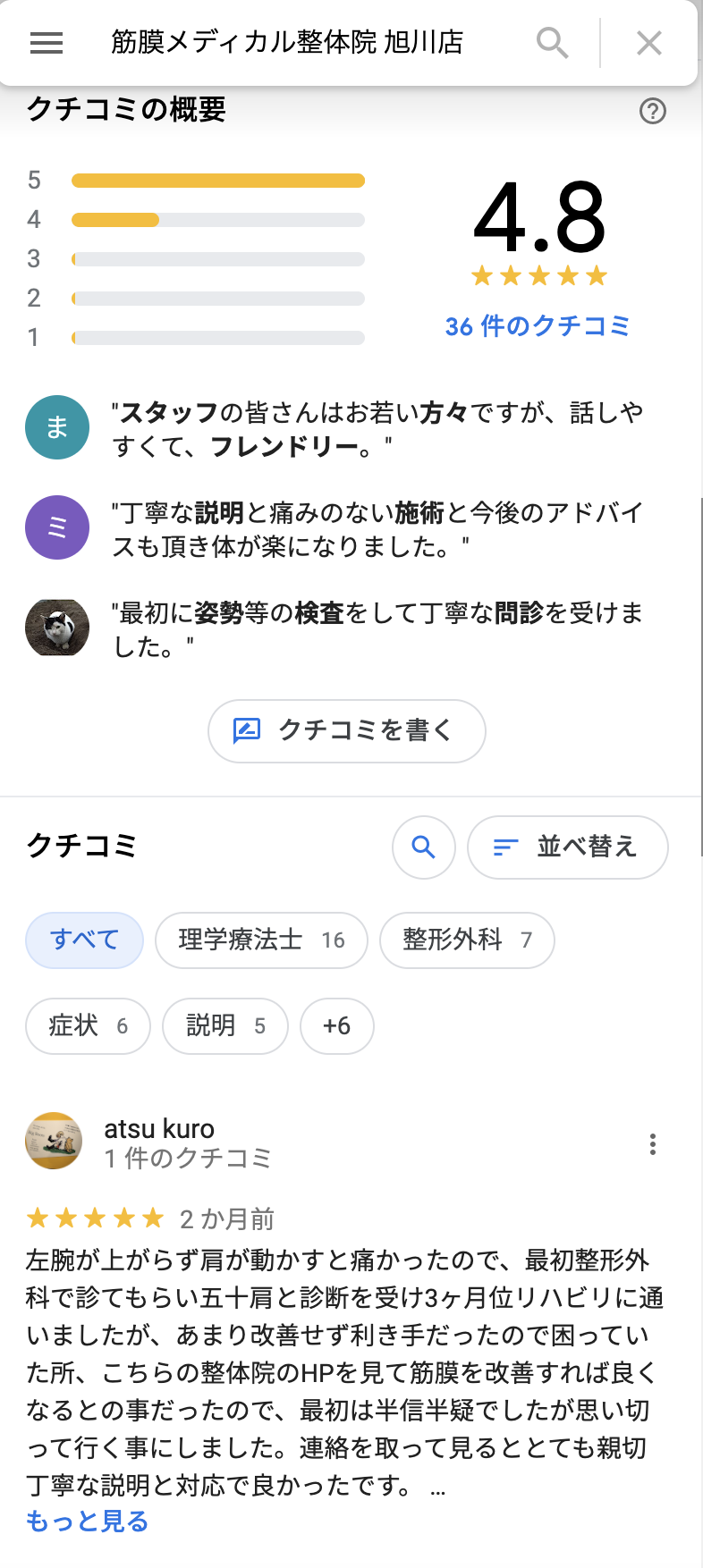Show the +6 more filter chips
703x1568 pixels.
pos(336,1025)
